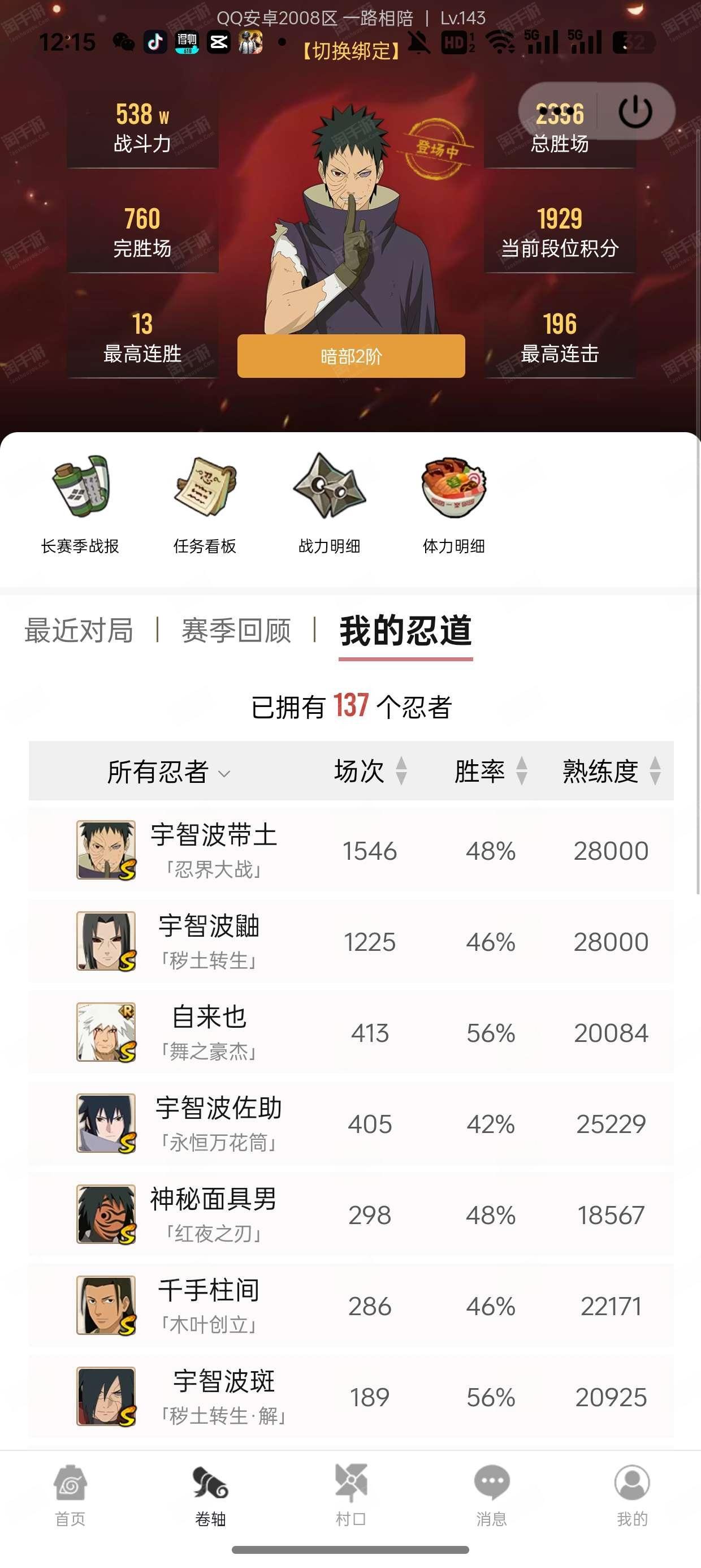Expand the 所有忍者 filter dropdown

click(168, 772)
